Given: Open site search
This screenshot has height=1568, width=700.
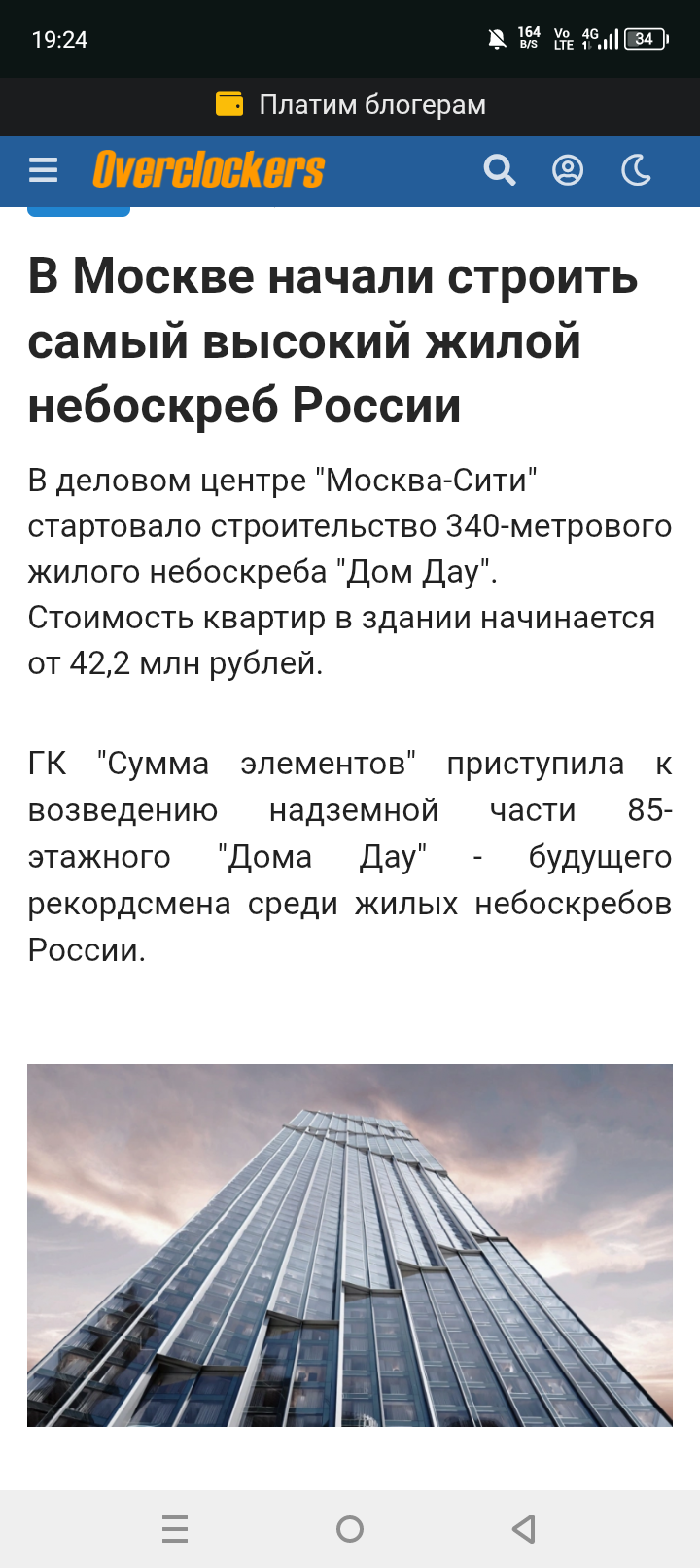Looking at the screenshot, I should (x=500, y=170).
